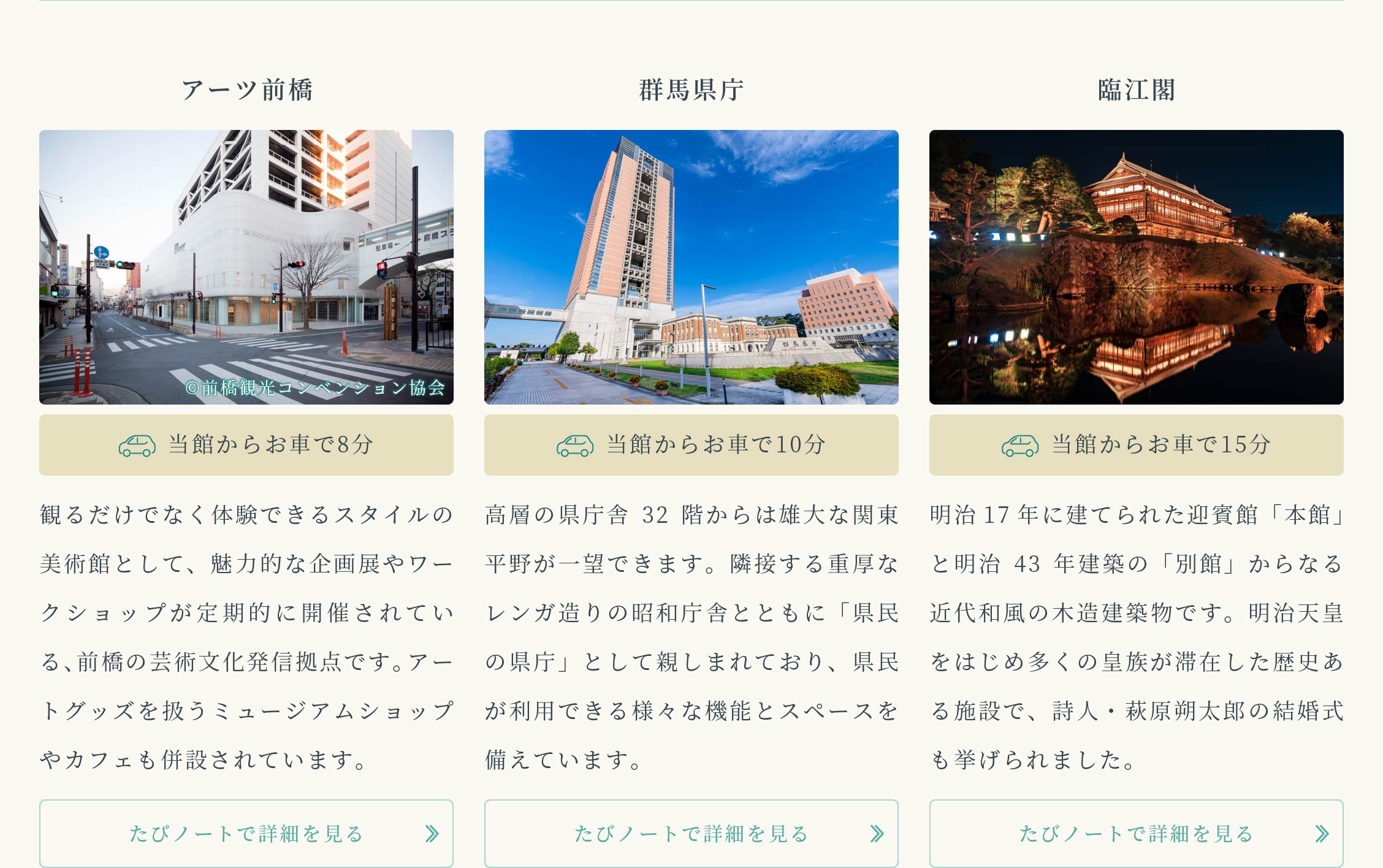
Task: View たびノート details for 群馬県庁
Action: [x=691, y=833]
